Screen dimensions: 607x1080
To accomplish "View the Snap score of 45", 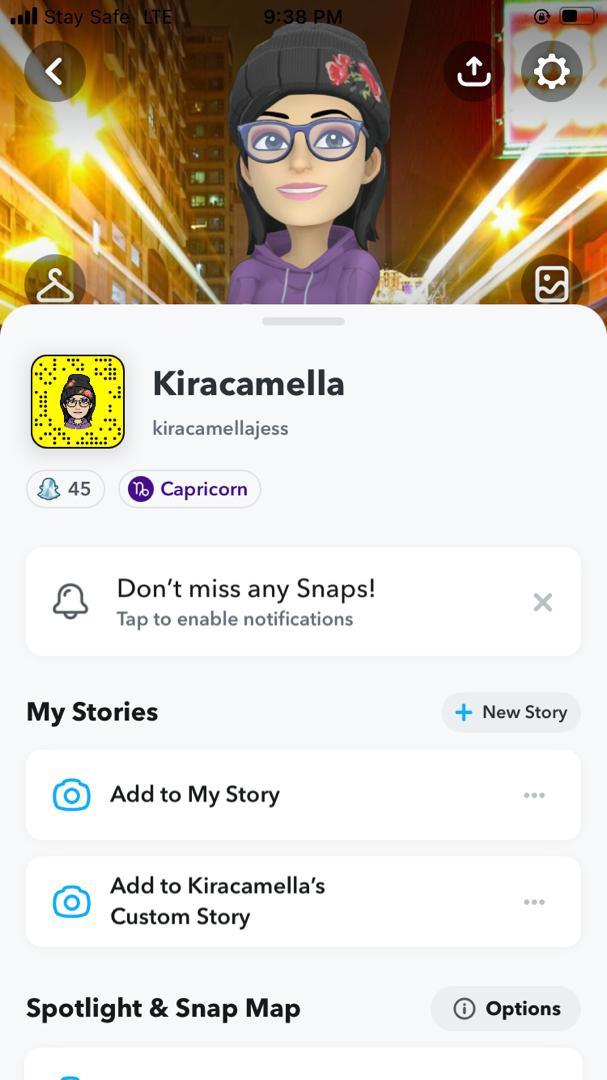I will pos(66,489).
